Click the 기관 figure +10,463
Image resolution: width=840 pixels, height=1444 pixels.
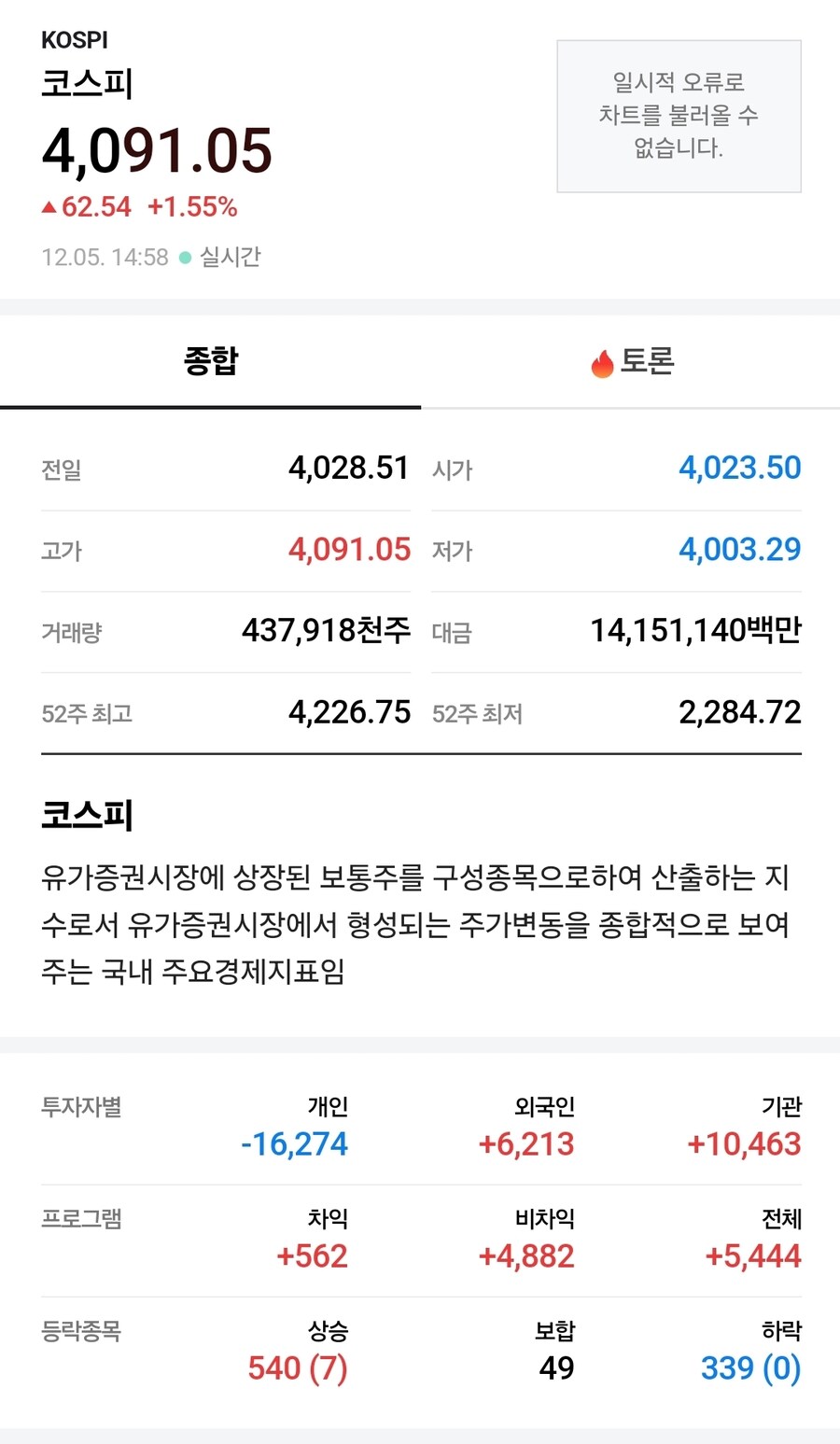tap(742, 1143)
